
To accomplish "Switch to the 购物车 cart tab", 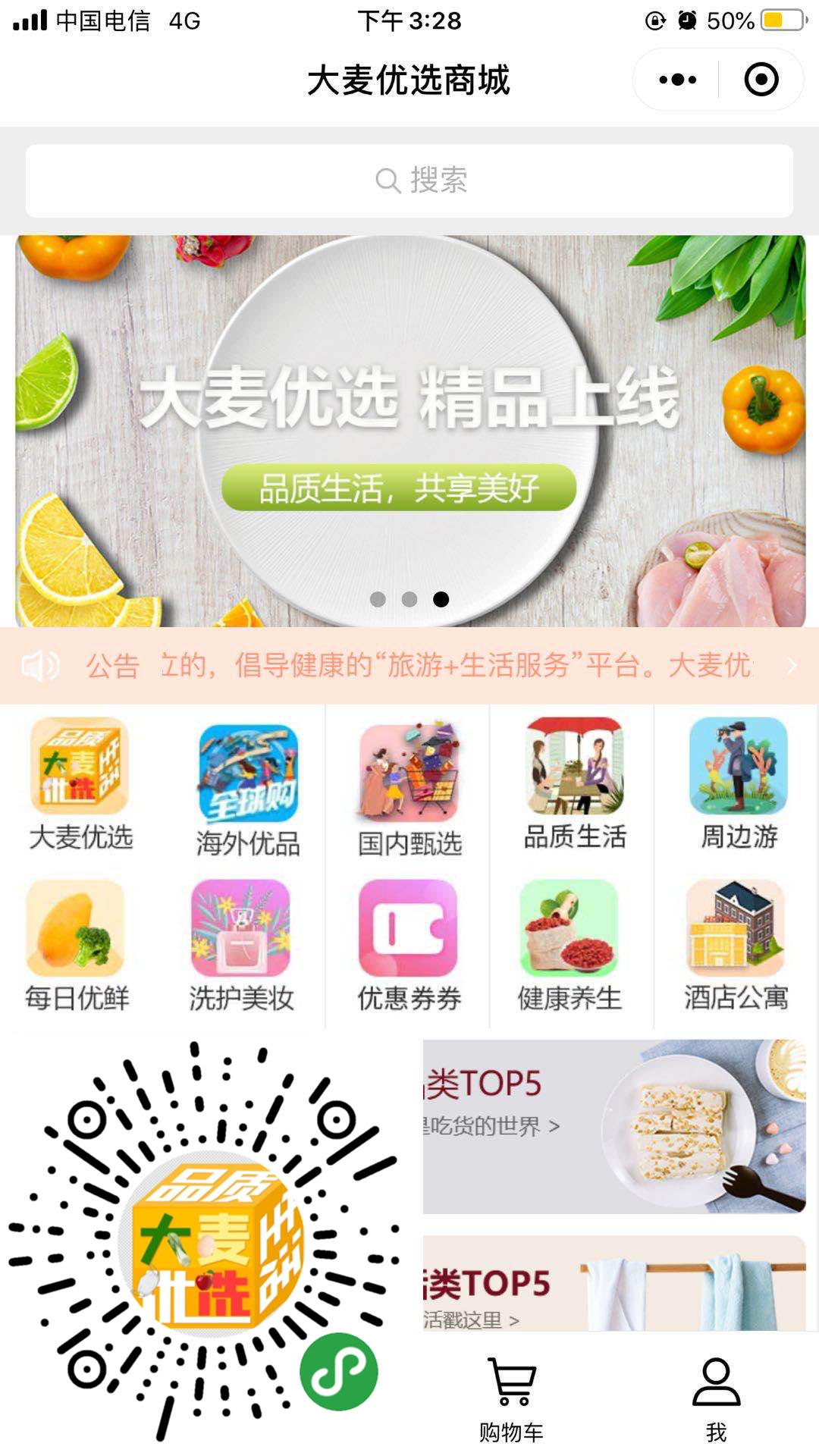I will [x=512, y=1400].
